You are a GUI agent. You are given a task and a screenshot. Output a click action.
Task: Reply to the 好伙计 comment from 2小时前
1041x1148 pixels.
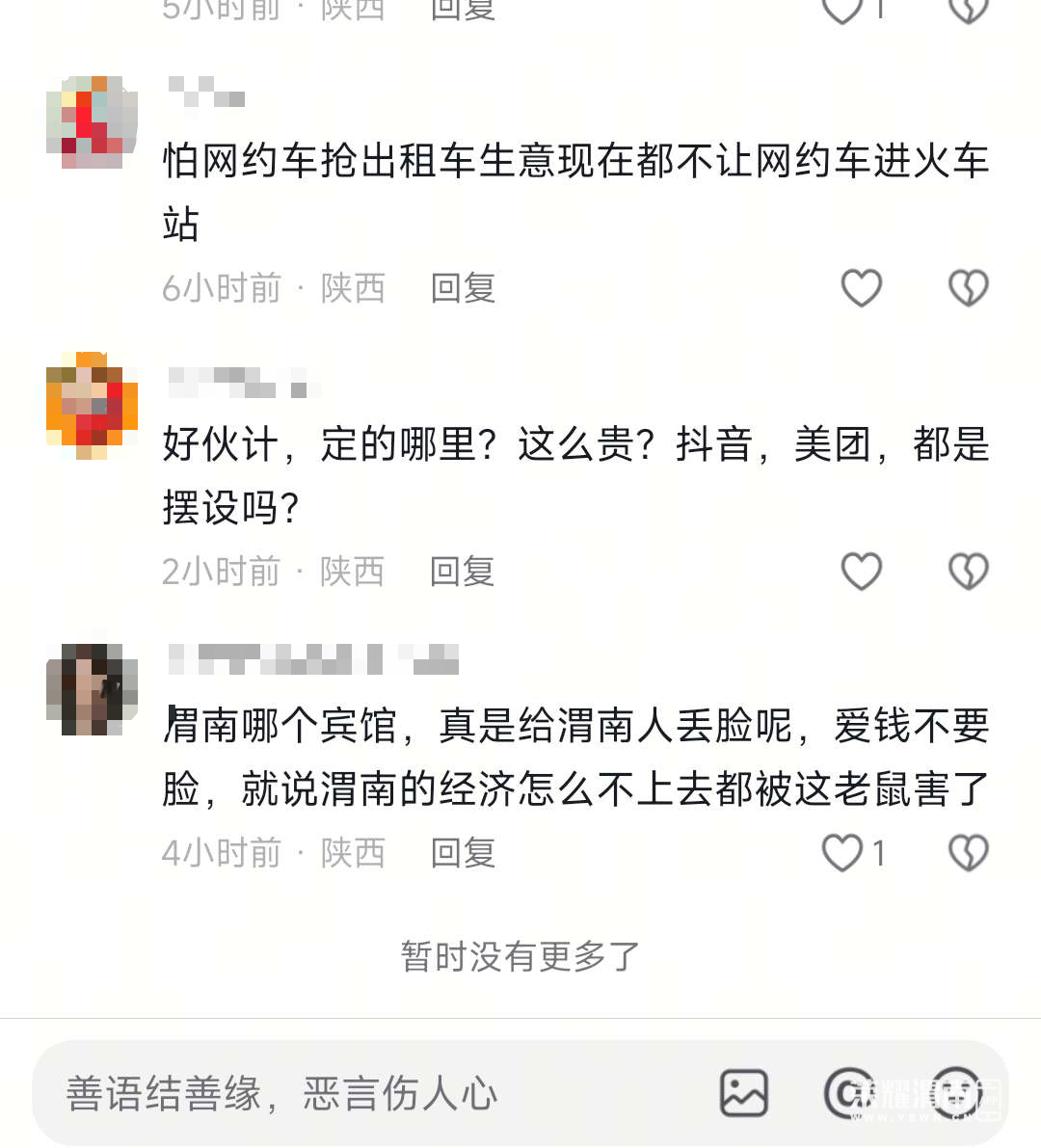(463, 571)
